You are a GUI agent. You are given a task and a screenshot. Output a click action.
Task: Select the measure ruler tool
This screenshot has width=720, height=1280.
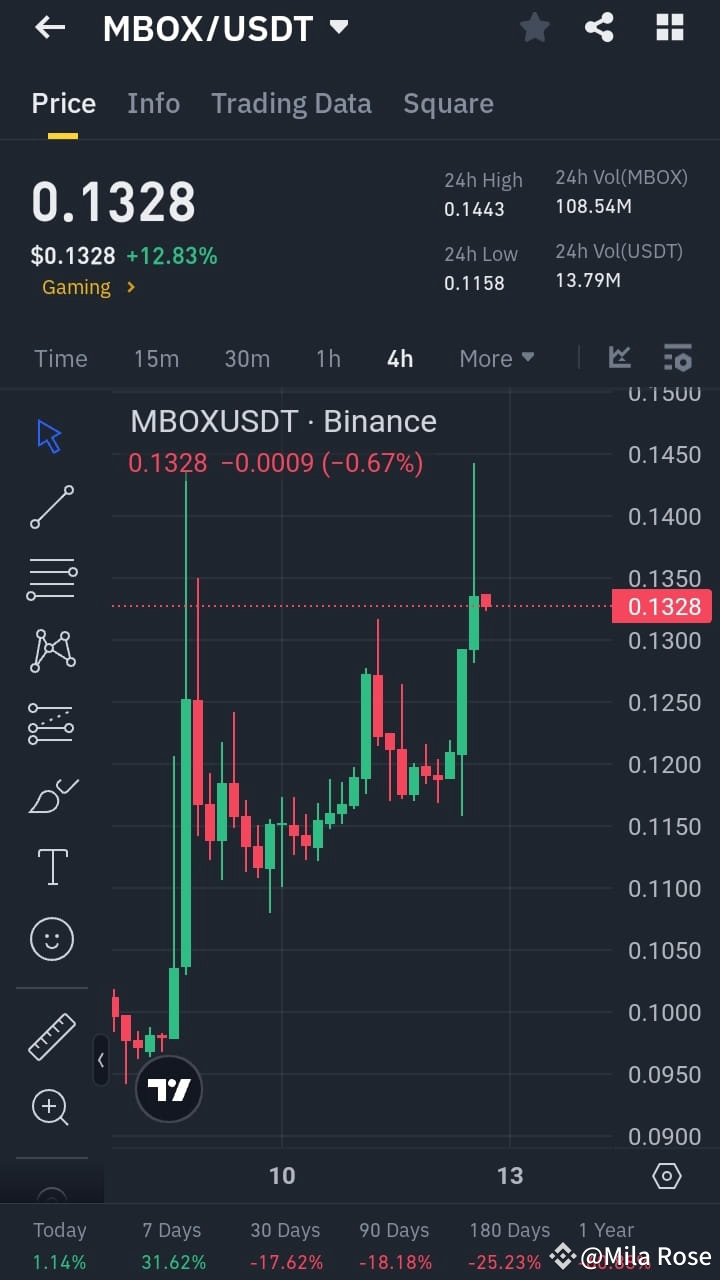[51, 1035]
